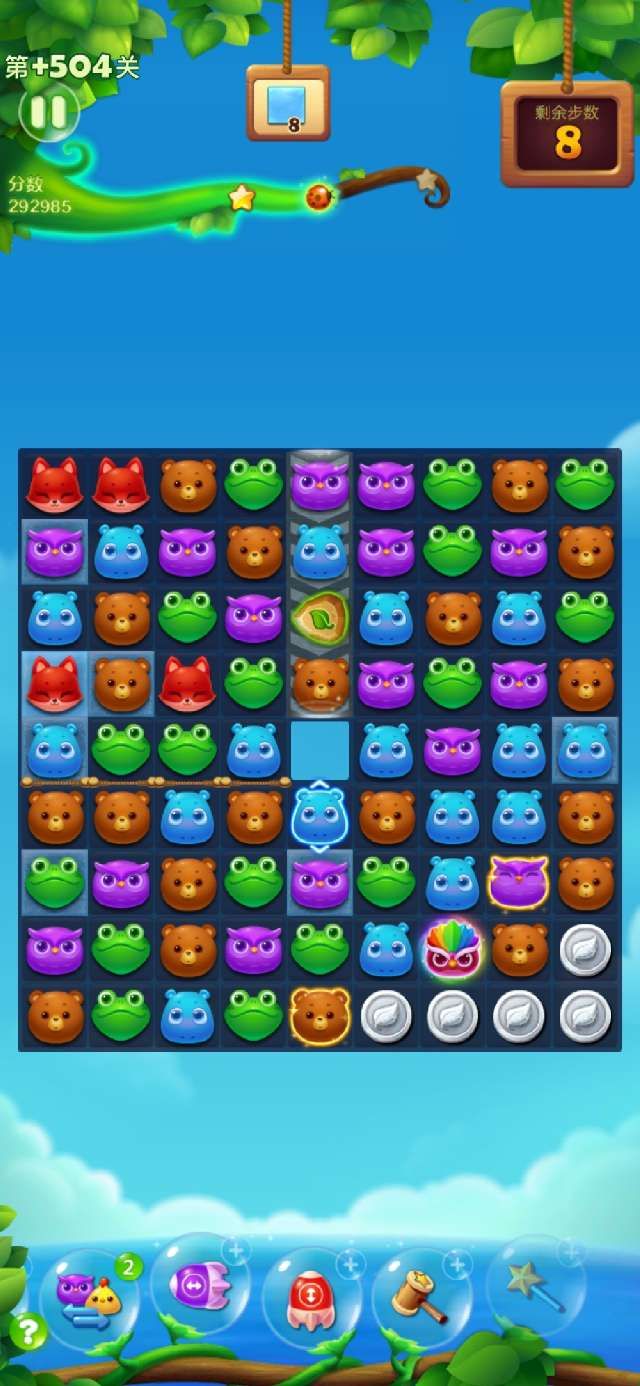The width and height of the screenshot is (640, 1386).
Task: Select the magic wand booster
Action: (535, 1287)
